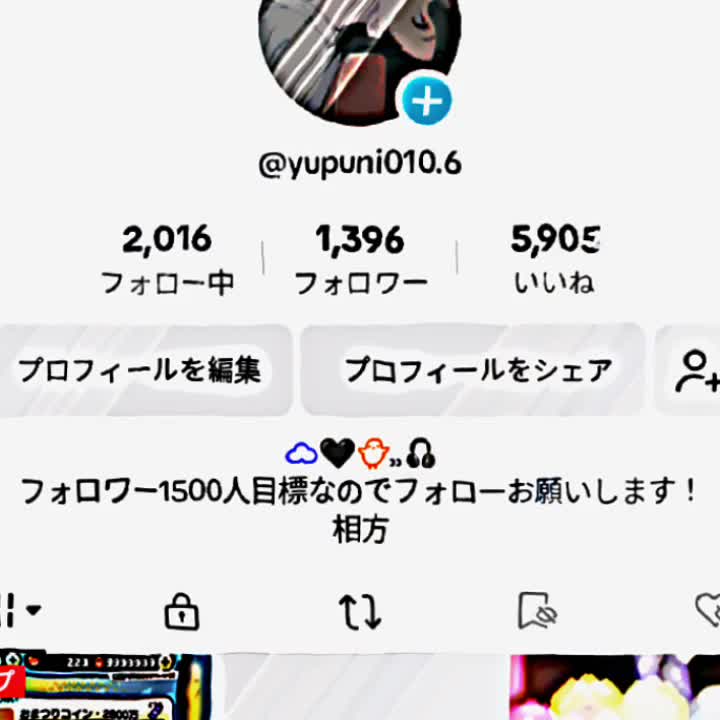Open the pinned video with coin game

[x=105, y=688]
